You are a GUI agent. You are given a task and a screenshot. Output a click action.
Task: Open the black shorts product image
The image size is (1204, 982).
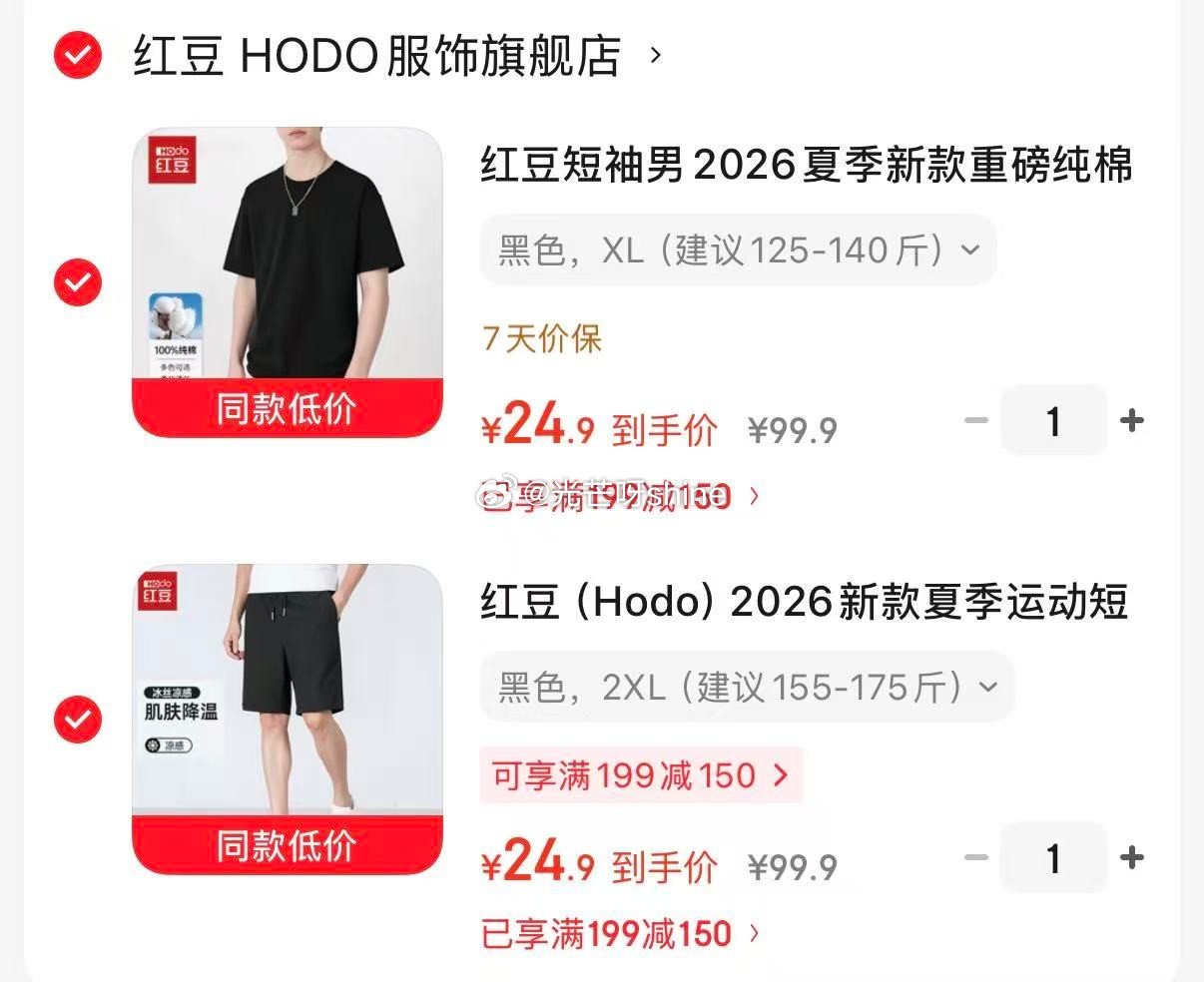pos(288,719)
